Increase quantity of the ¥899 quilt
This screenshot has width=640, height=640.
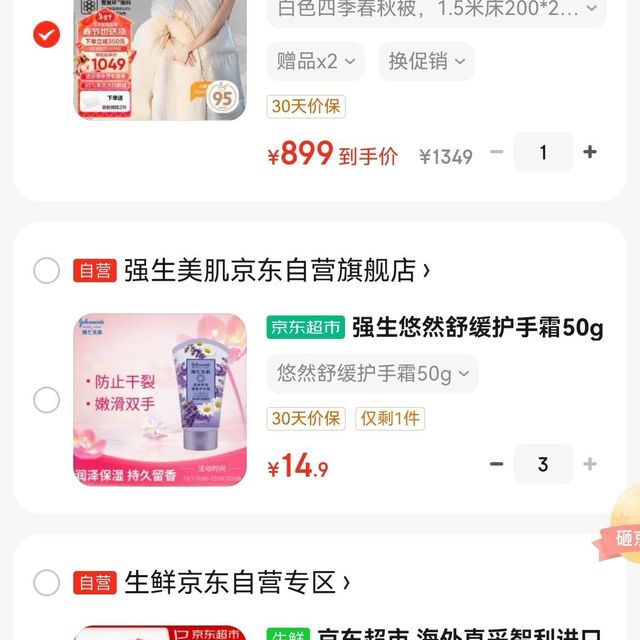click(x=590, y=153)
